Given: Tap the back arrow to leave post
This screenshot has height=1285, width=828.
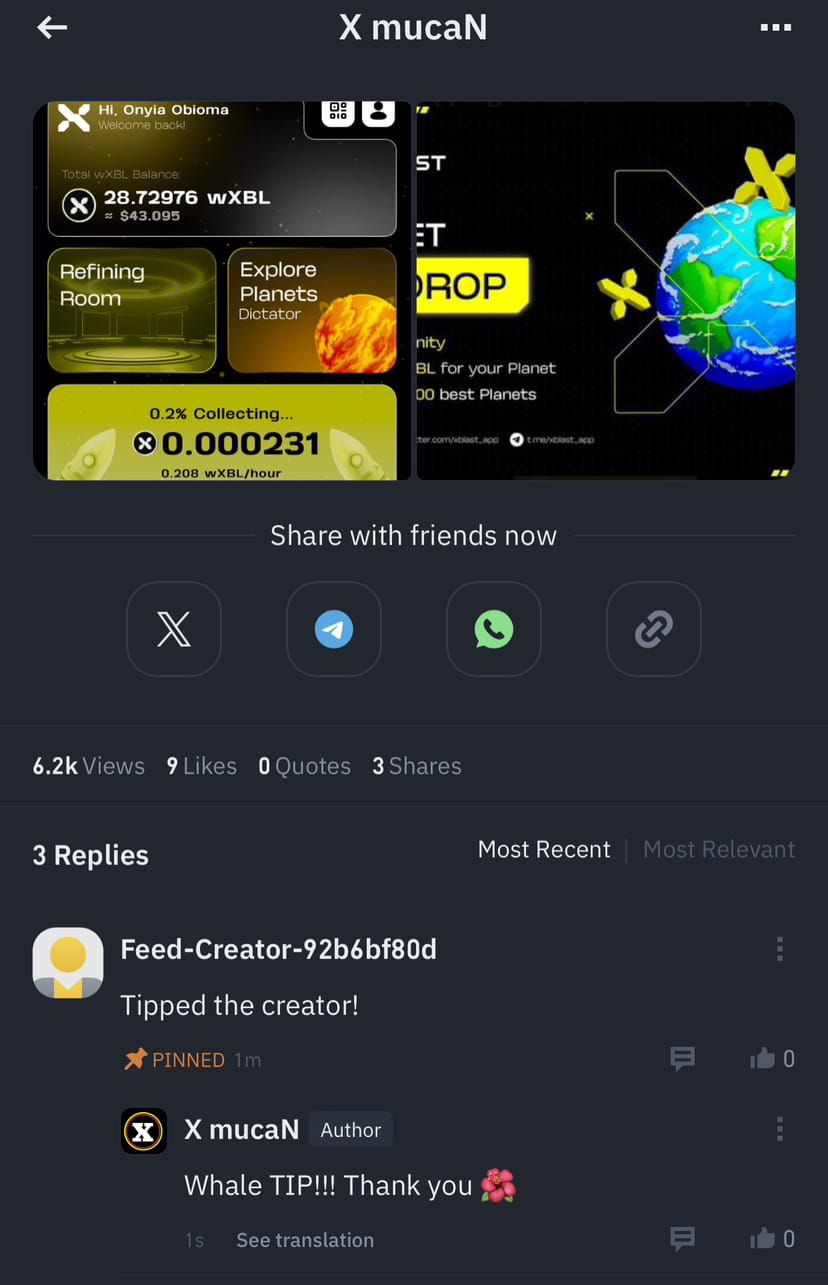Looking at the screenshot, I should coord(51,27).
